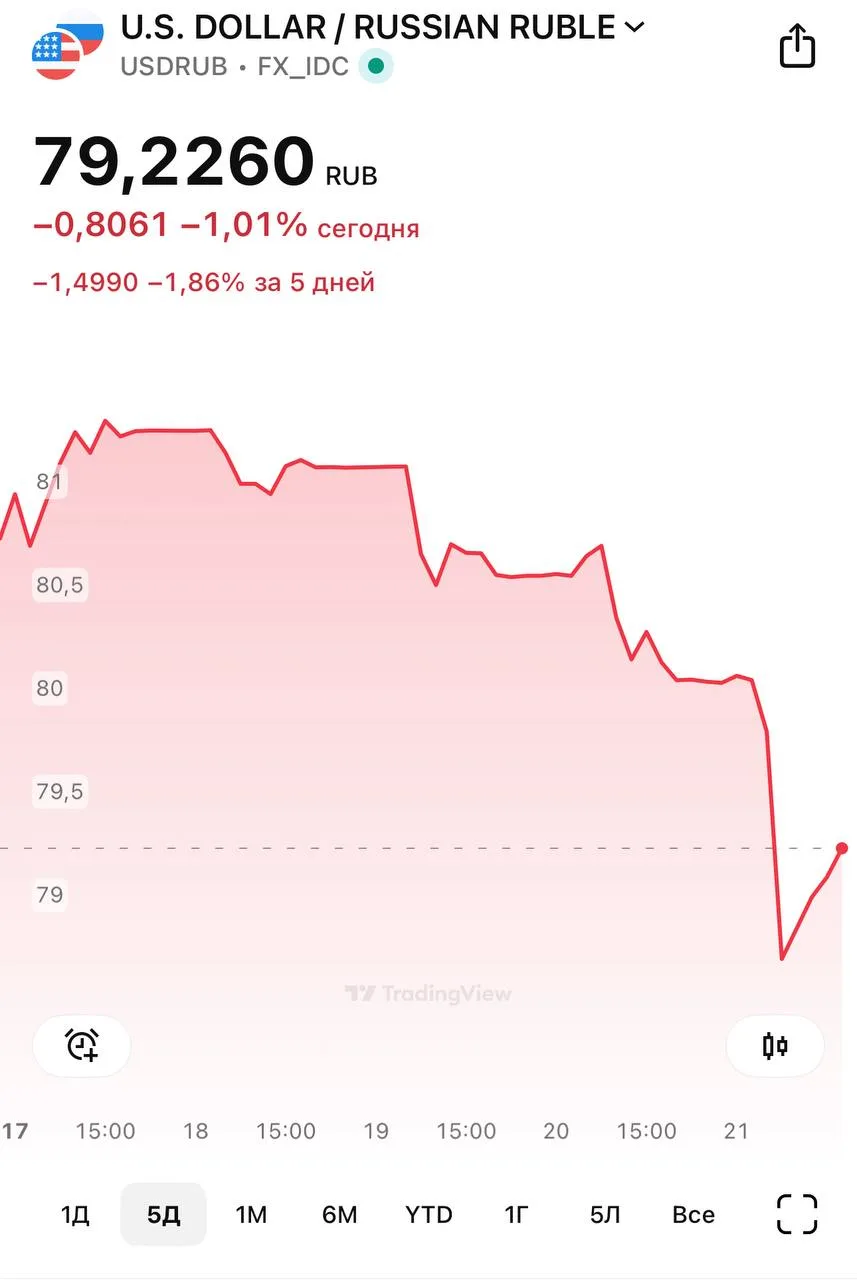The image size is (857, 1280).
Task: Switch chart type with the candlestick icon
Action: tap(775, 1046)
